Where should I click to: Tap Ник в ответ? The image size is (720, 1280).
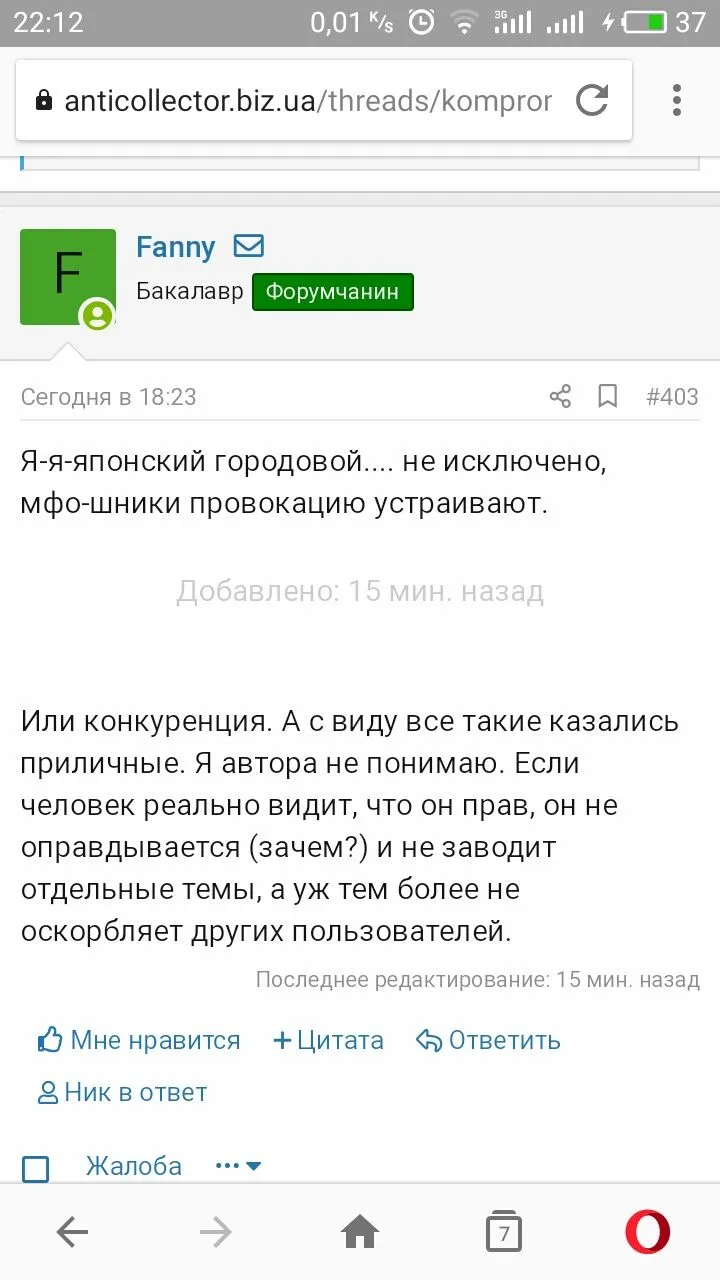pos(122,1092)
